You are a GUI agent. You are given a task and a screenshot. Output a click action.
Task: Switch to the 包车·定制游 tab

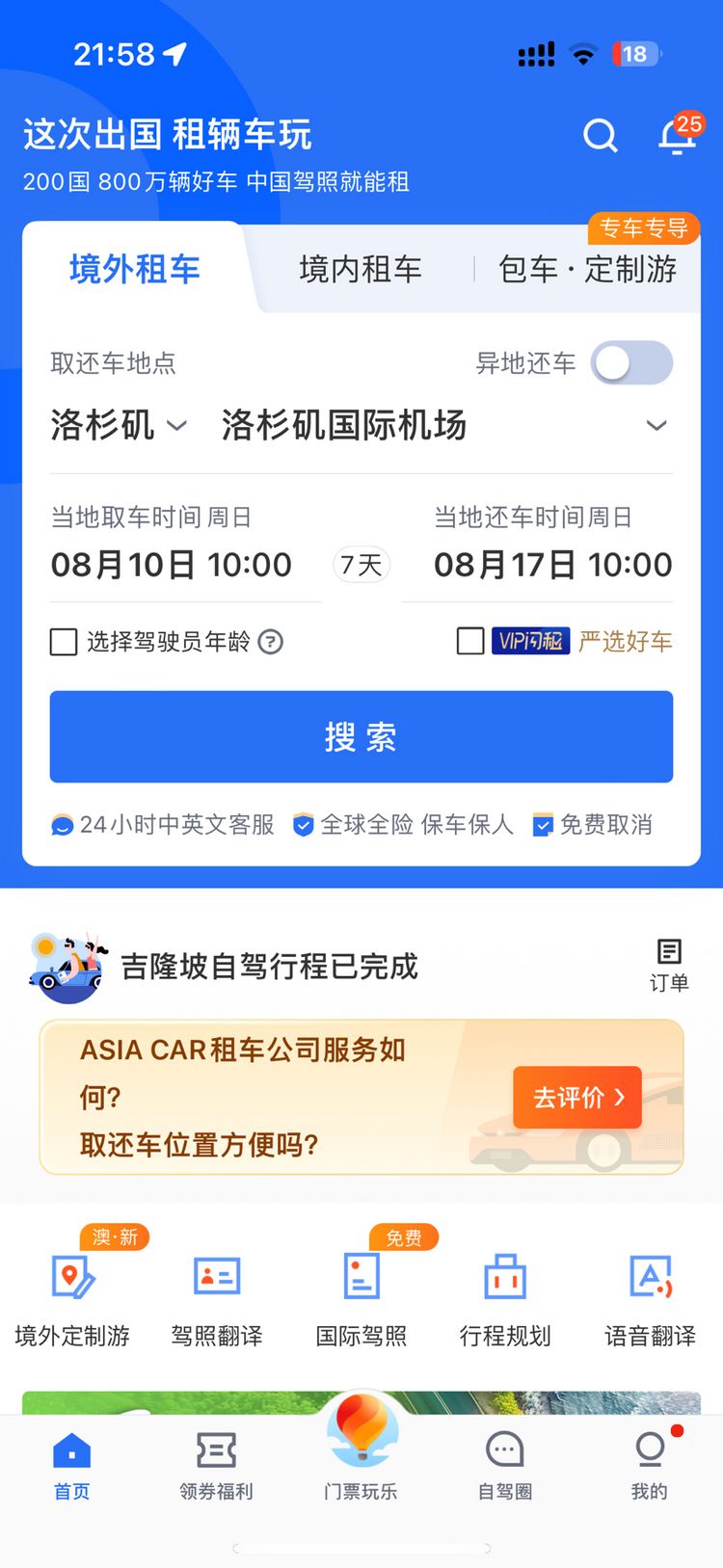[587, 269]
